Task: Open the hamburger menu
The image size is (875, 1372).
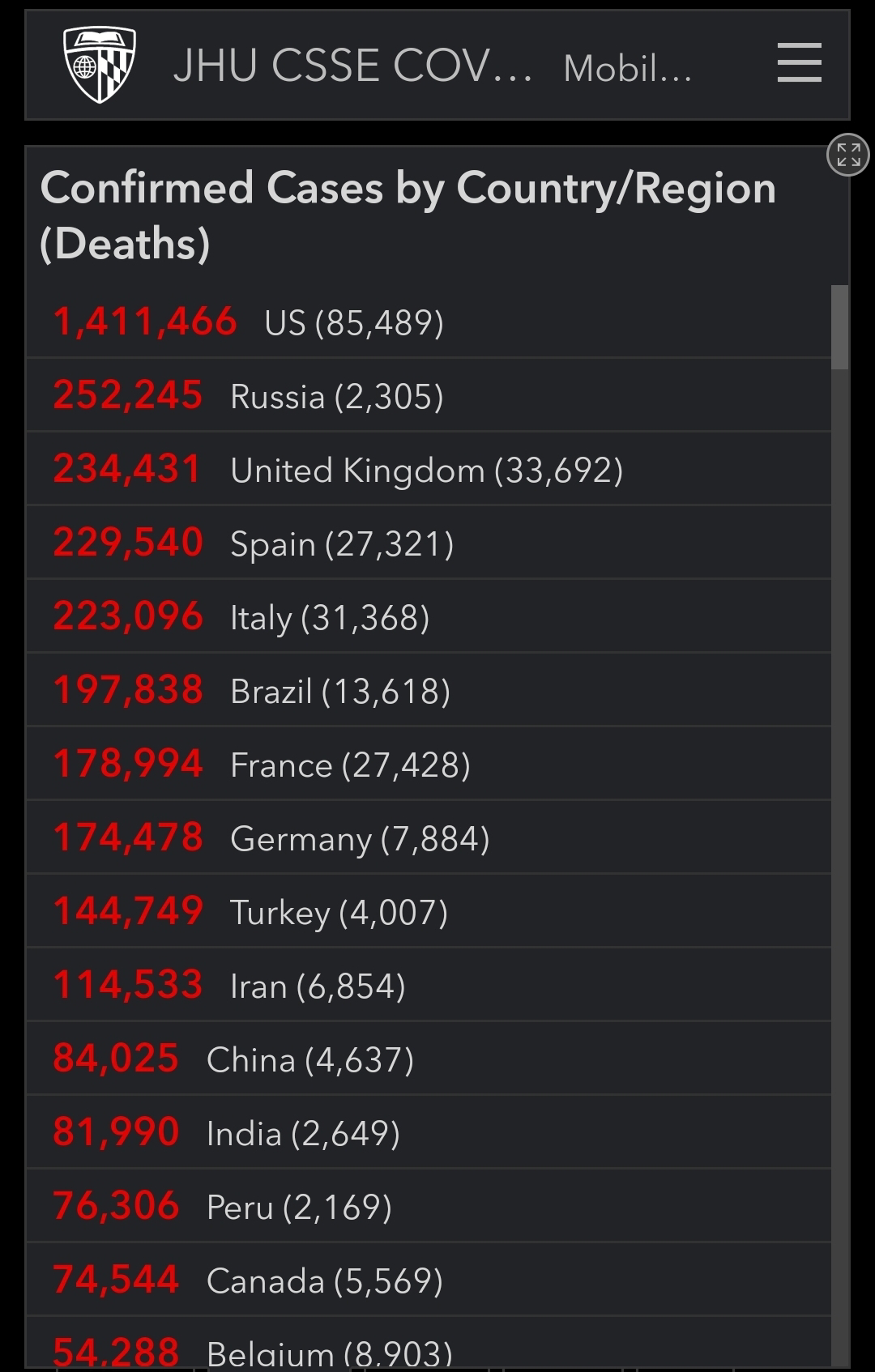Action: coord(799,63)
